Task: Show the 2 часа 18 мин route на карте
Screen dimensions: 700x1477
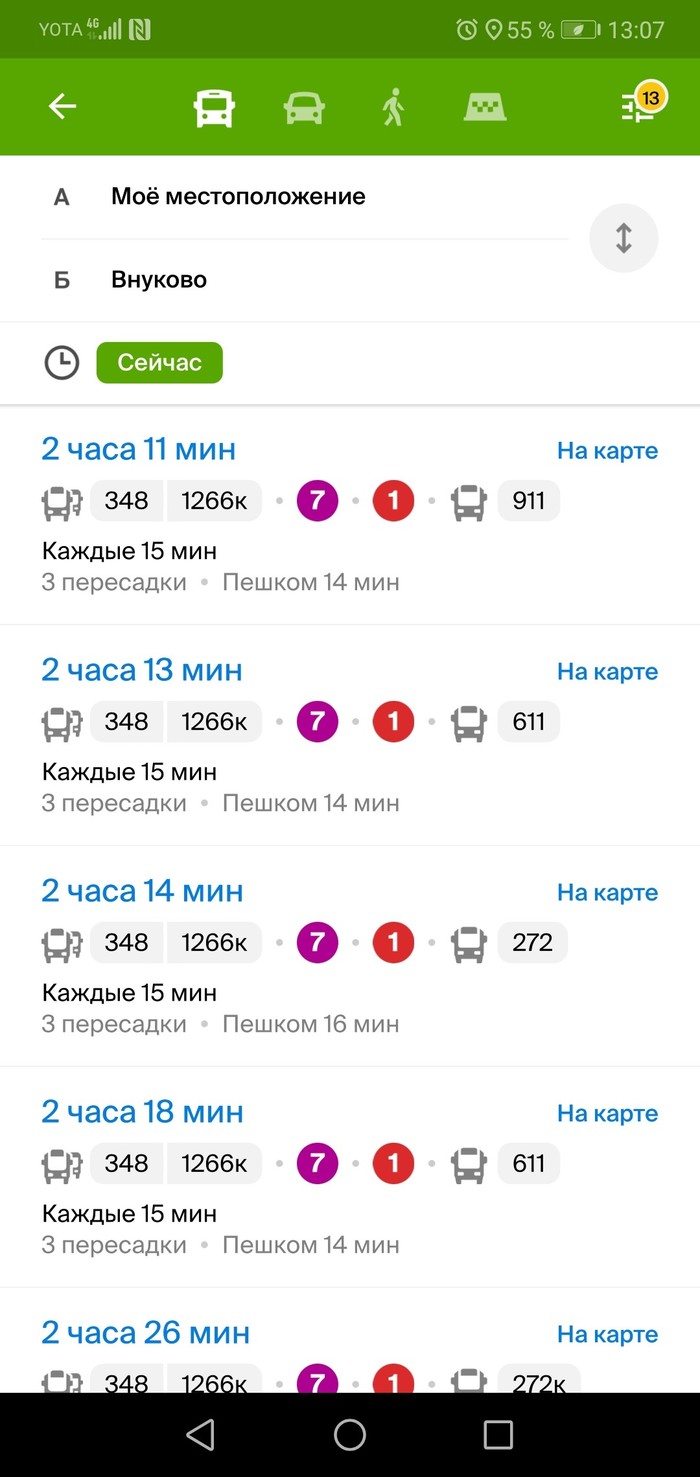Action: [x=607, y=1114]
